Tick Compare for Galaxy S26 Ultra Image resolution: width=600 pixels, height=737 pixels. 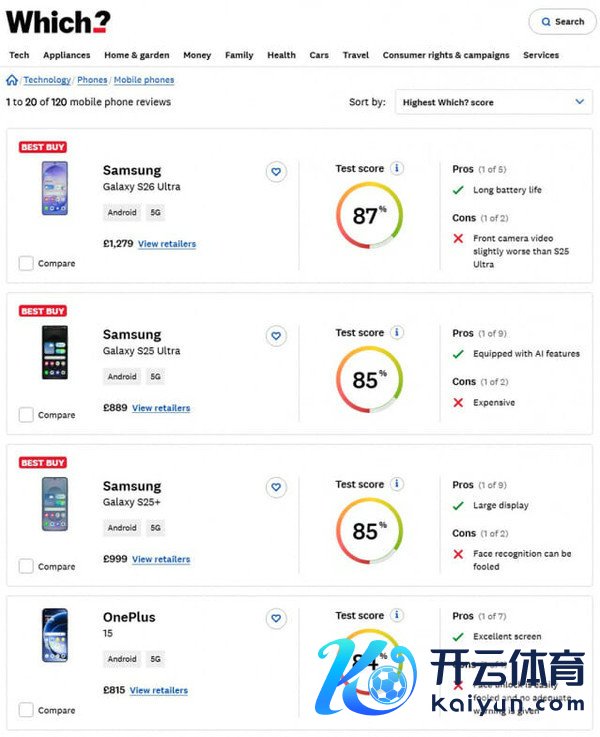(26, 263)
